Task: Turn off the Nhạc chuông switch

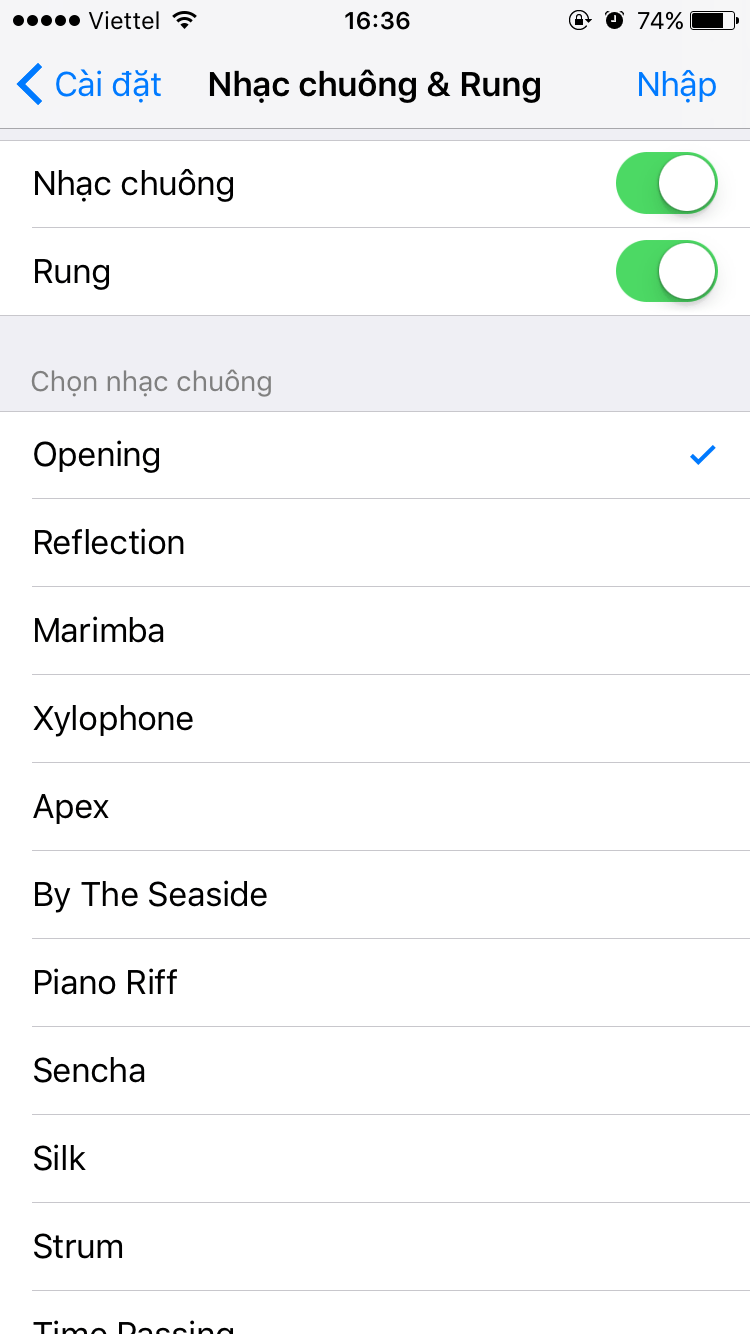Action: tap(666, 184)
